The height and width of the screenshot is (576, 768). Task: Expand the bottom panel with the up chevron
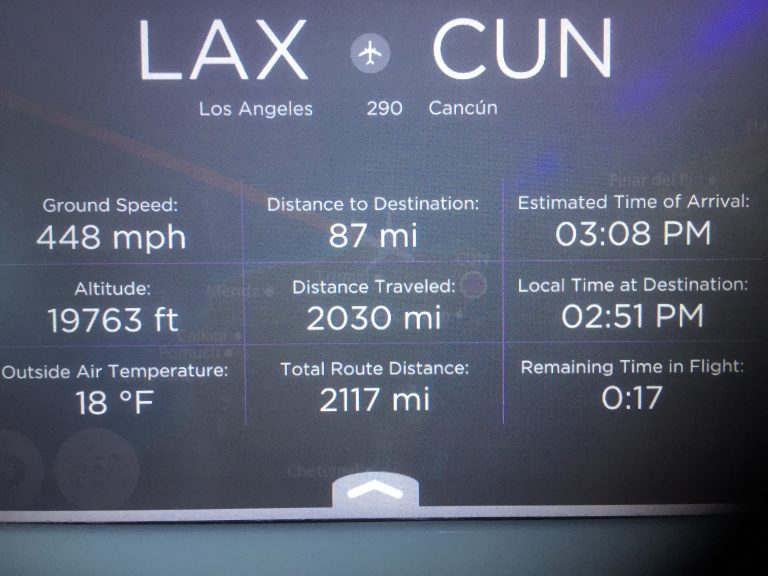point(375,491)
